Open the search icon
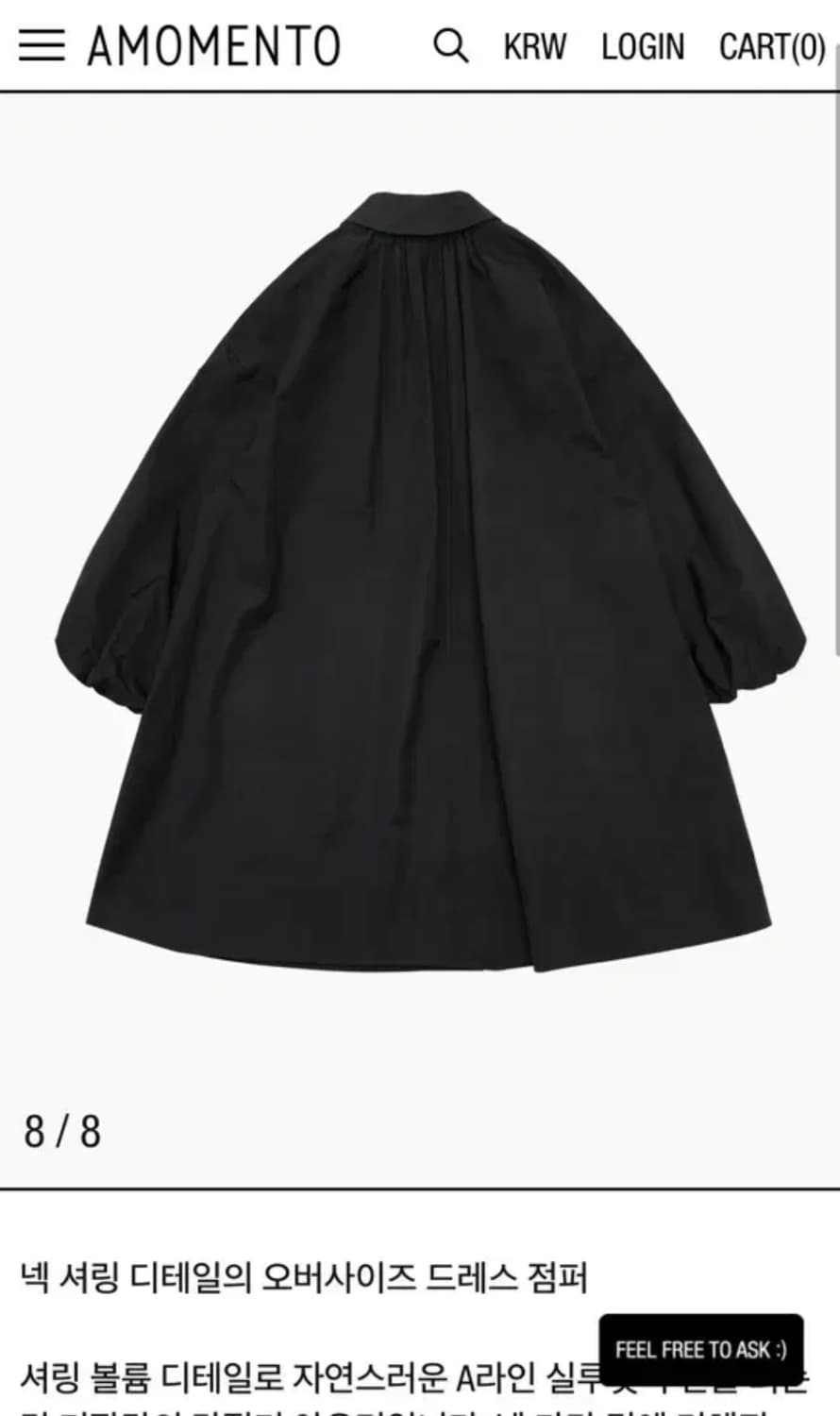This screenshot has width=840, height=1416. click(x=450, y=45)
